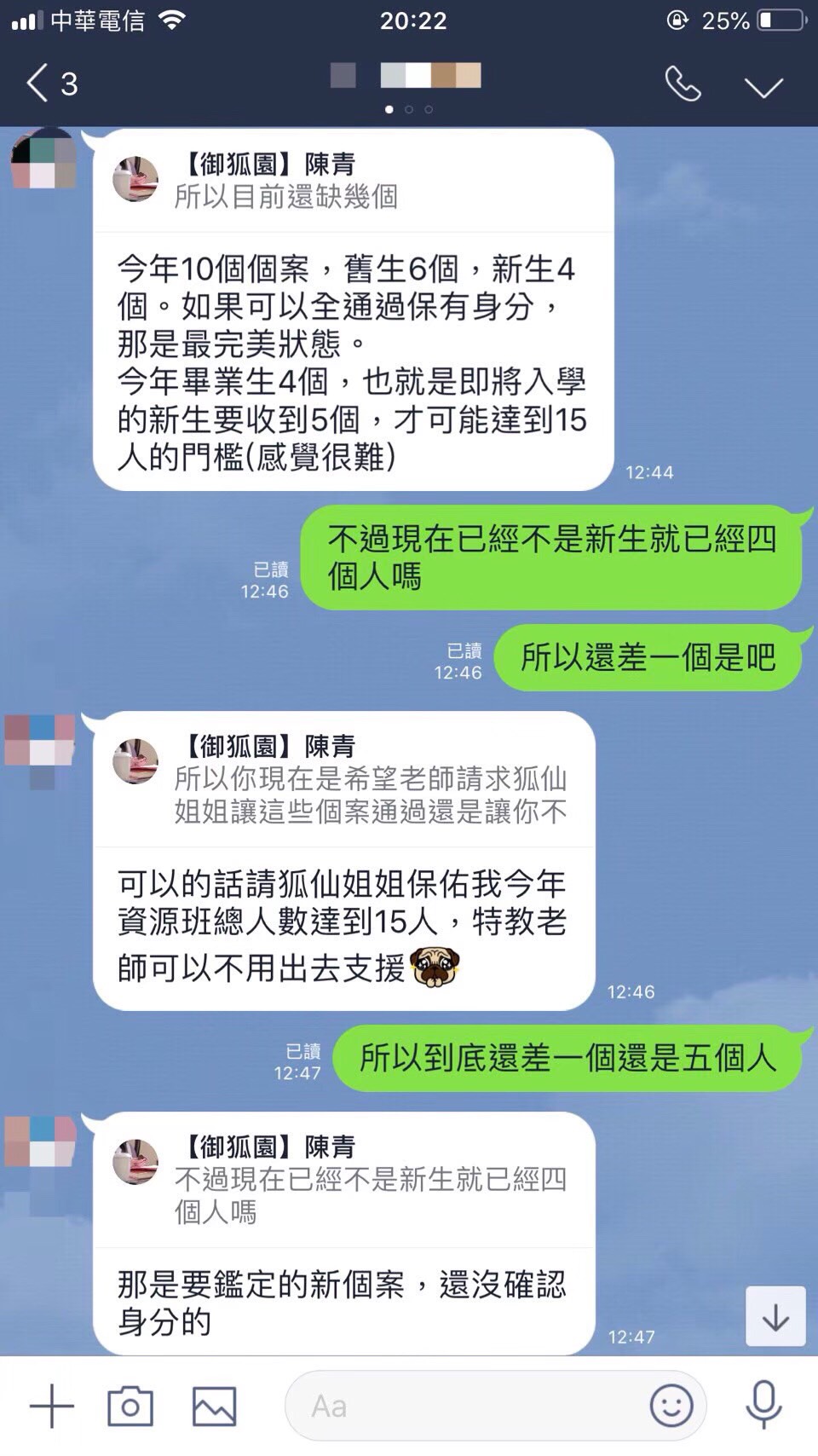Viewport: 818px width, 1456px height.
Task: Open the emoji sticker picker
Action: coord(671,1406)
